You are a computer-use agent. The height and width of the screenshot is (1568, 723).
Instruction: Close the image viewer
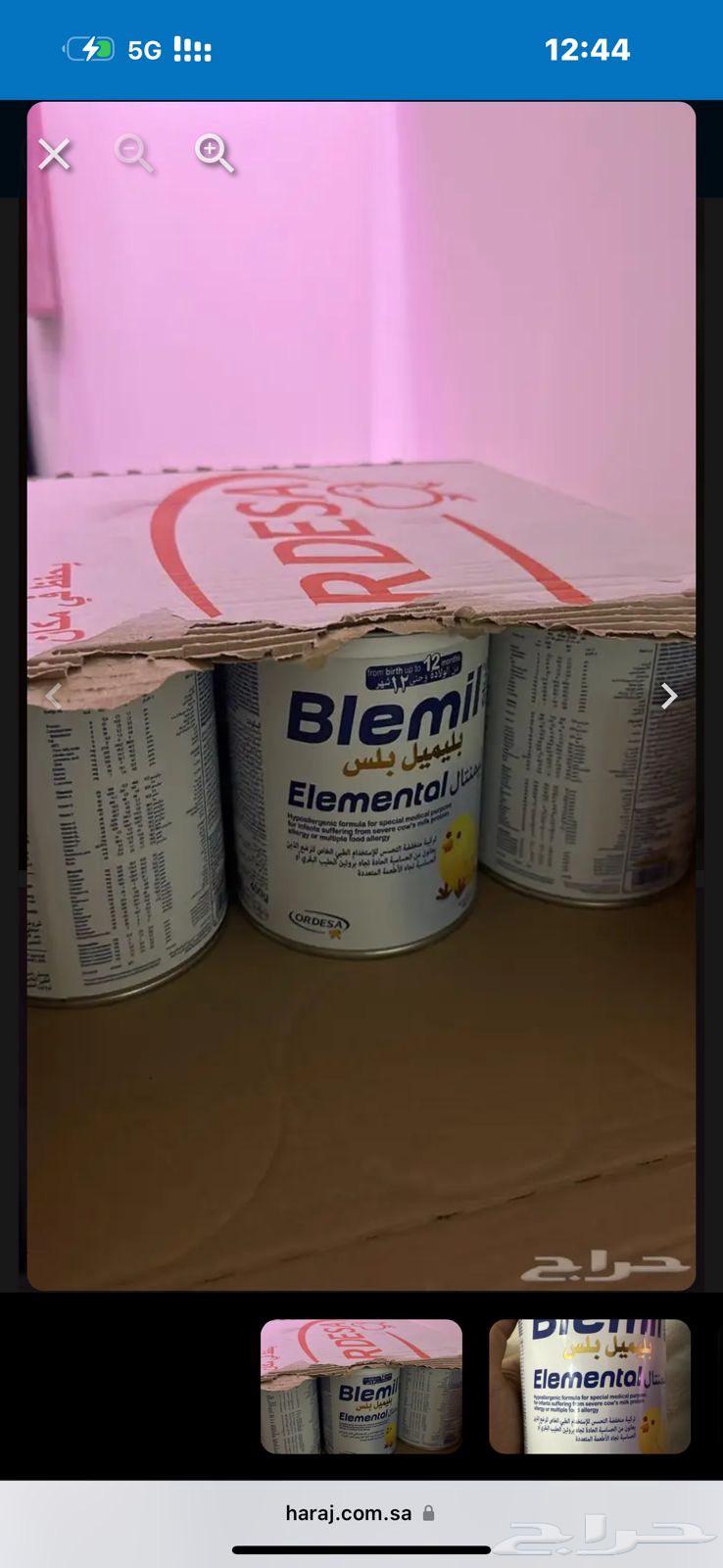tap(55, 154)
